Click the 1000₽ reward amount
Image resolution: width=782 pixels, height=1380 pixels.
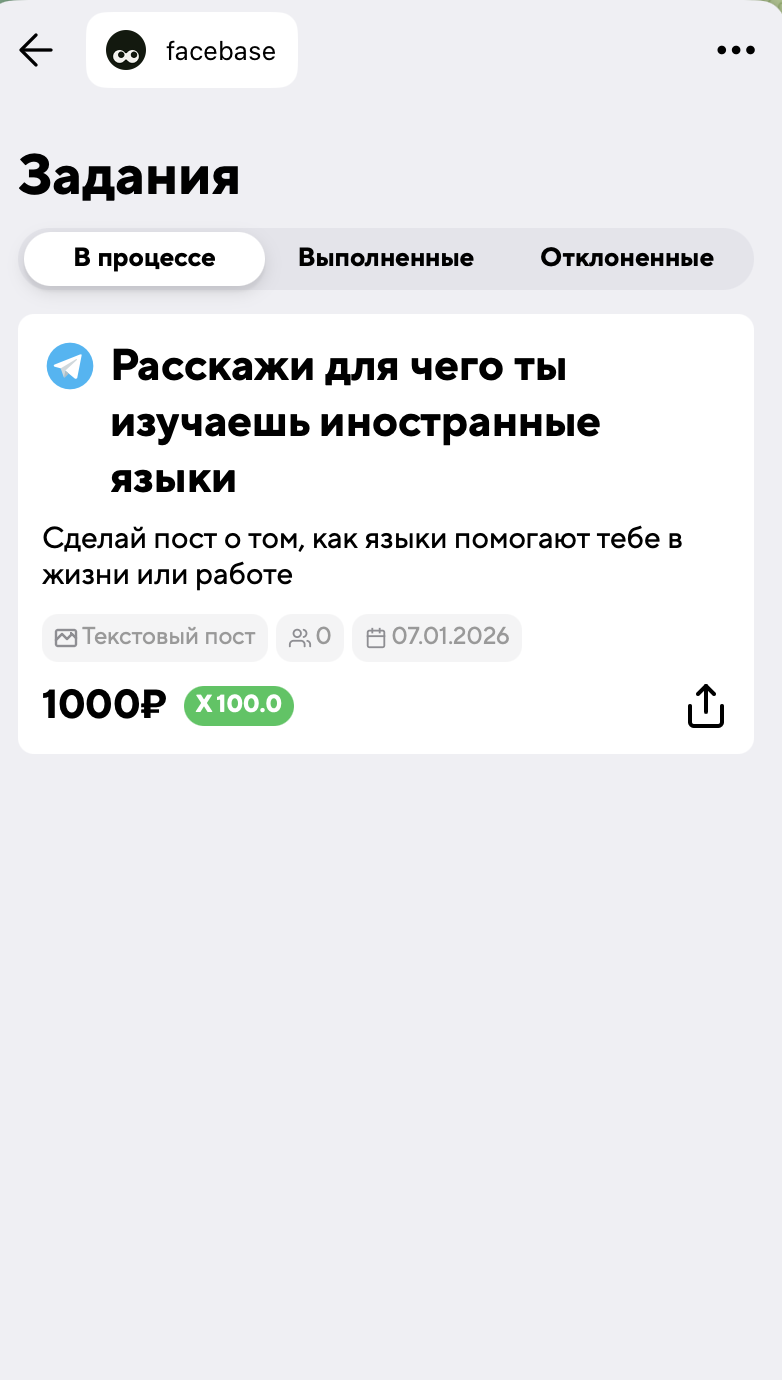tap(103, 705)
